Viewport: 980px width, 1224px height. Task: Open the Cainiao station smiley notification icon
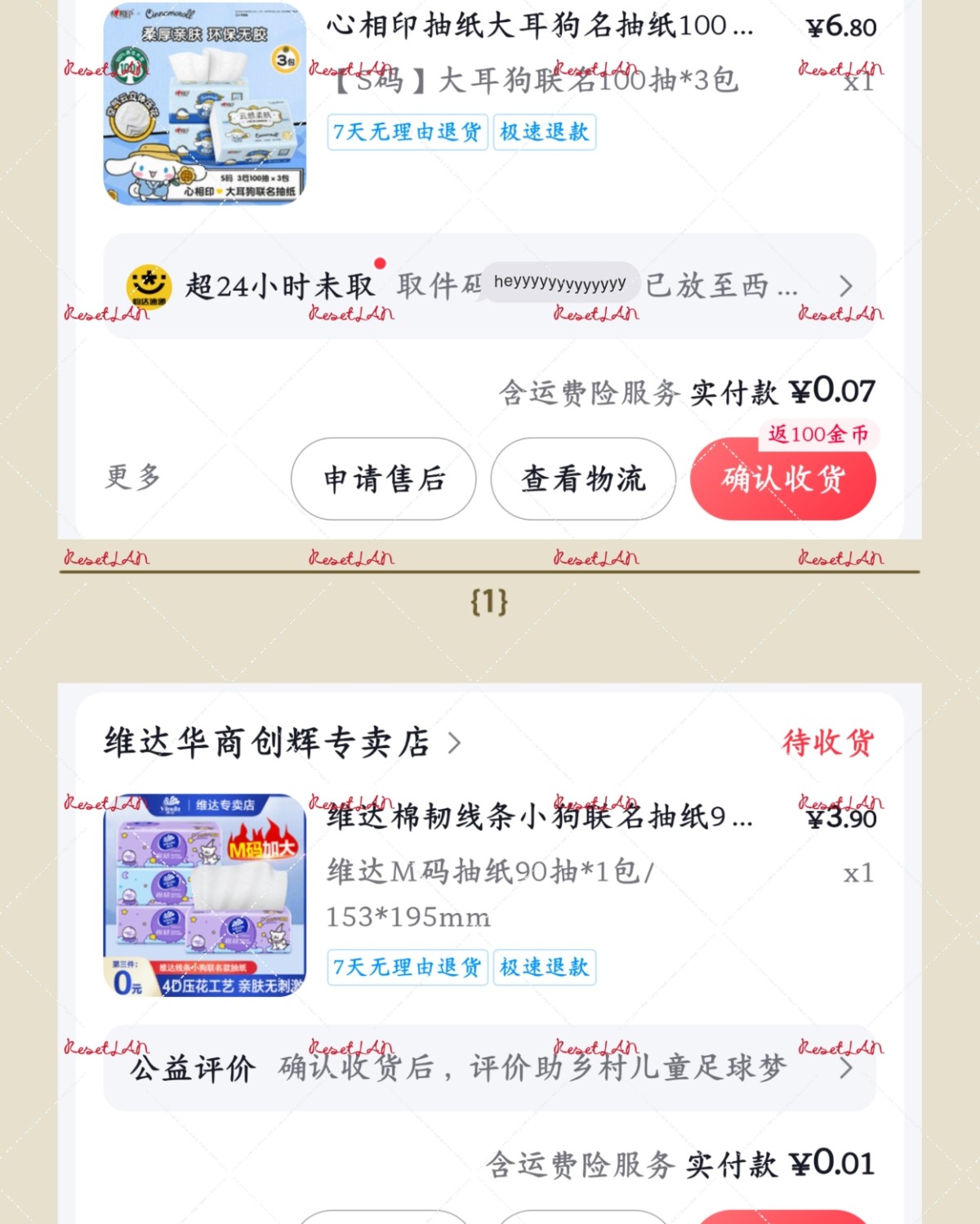click(x=149, y=283)
